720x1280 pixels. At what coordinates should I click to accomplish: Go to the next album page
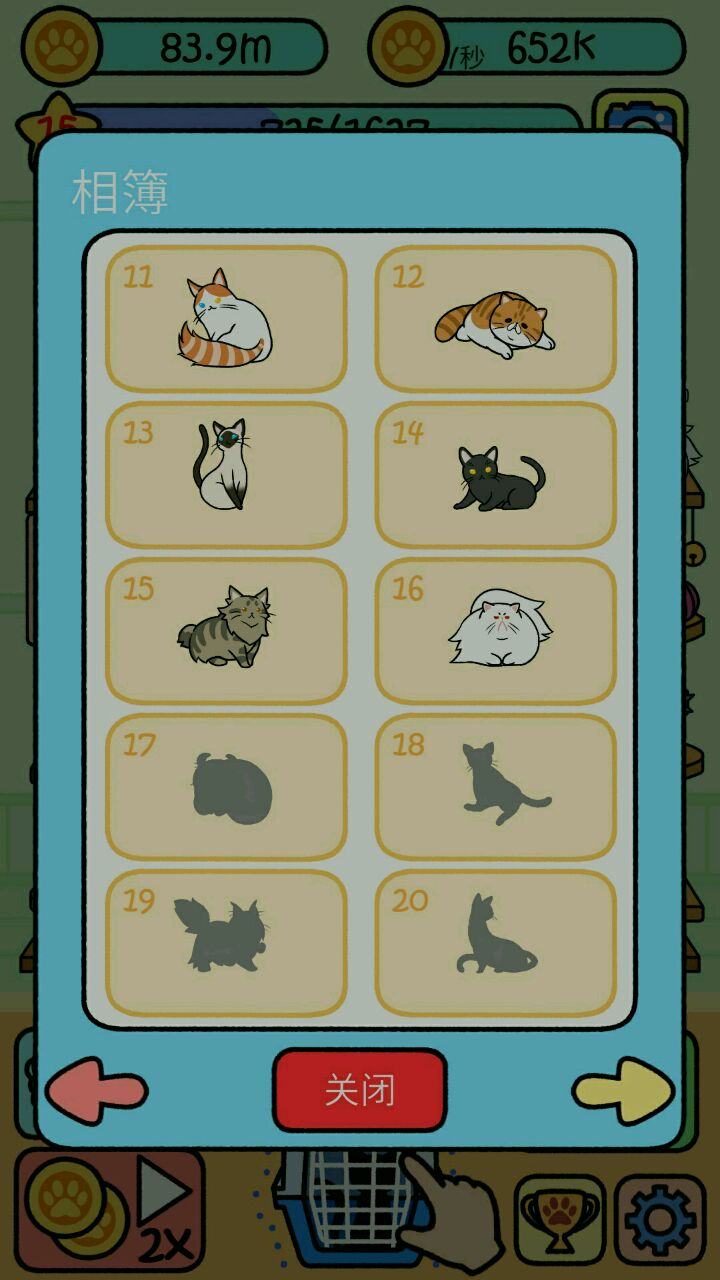click(622, 1090)
